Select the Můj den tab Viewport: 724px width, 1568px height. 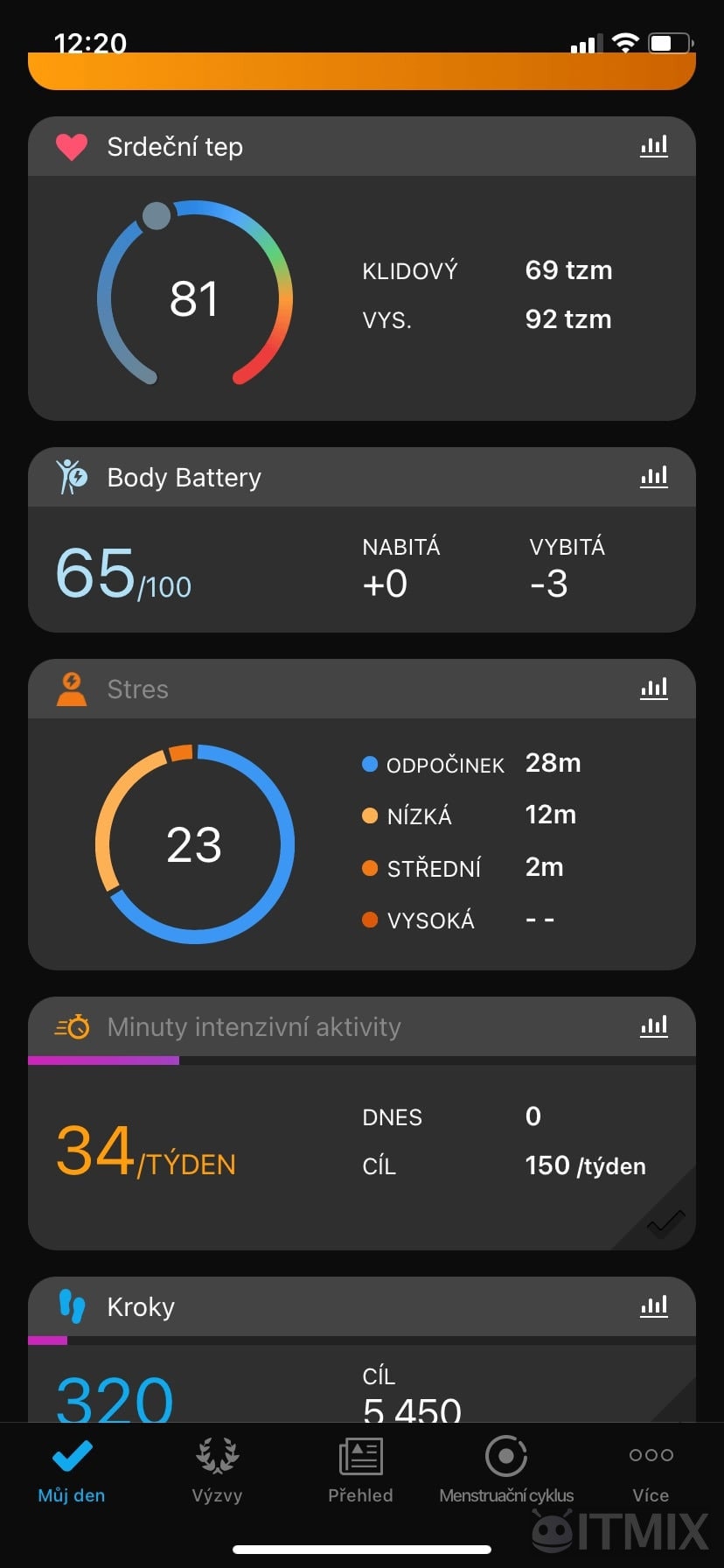pos(72,1472)
